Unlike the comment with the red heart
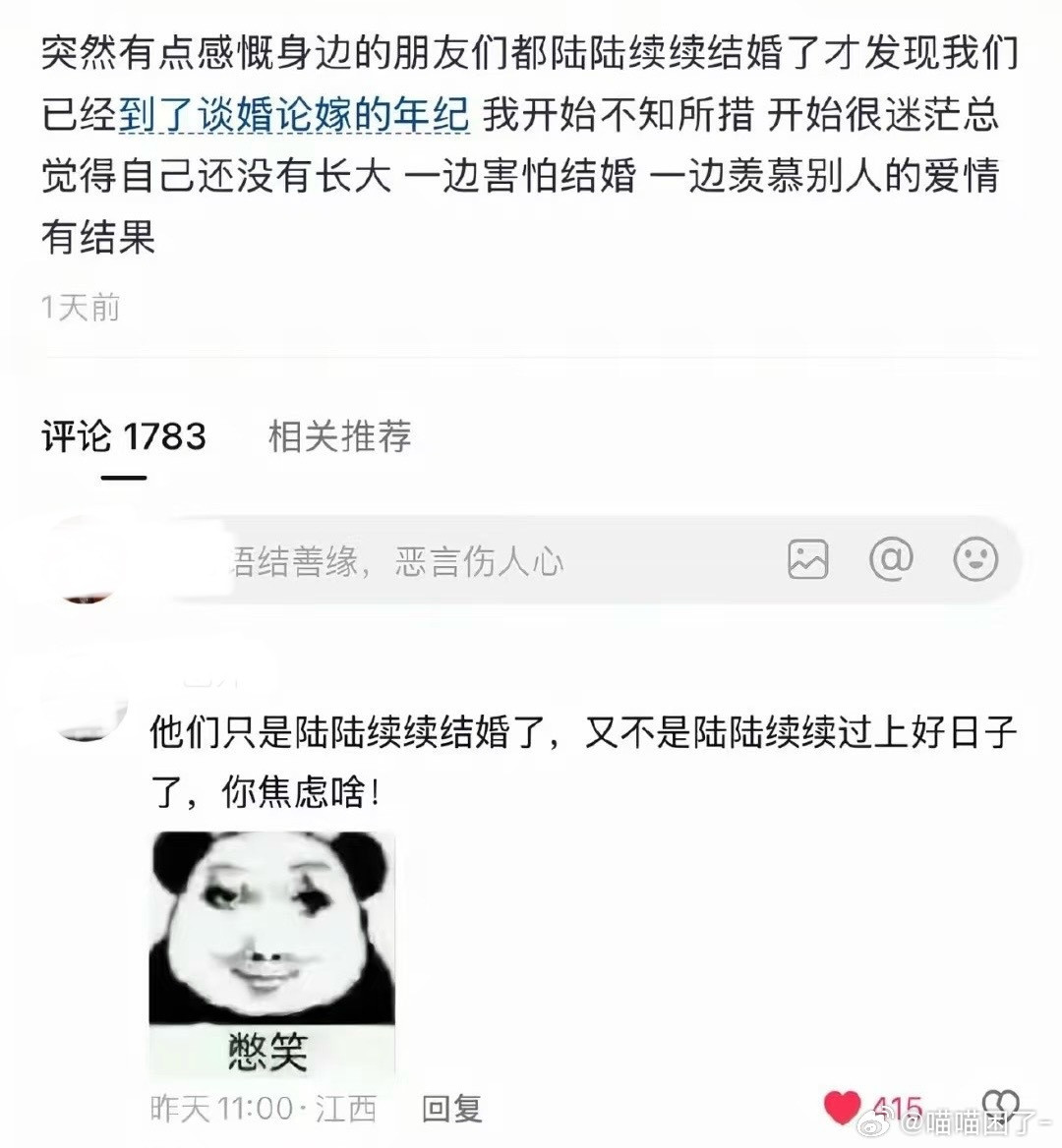 (844, 1105)
